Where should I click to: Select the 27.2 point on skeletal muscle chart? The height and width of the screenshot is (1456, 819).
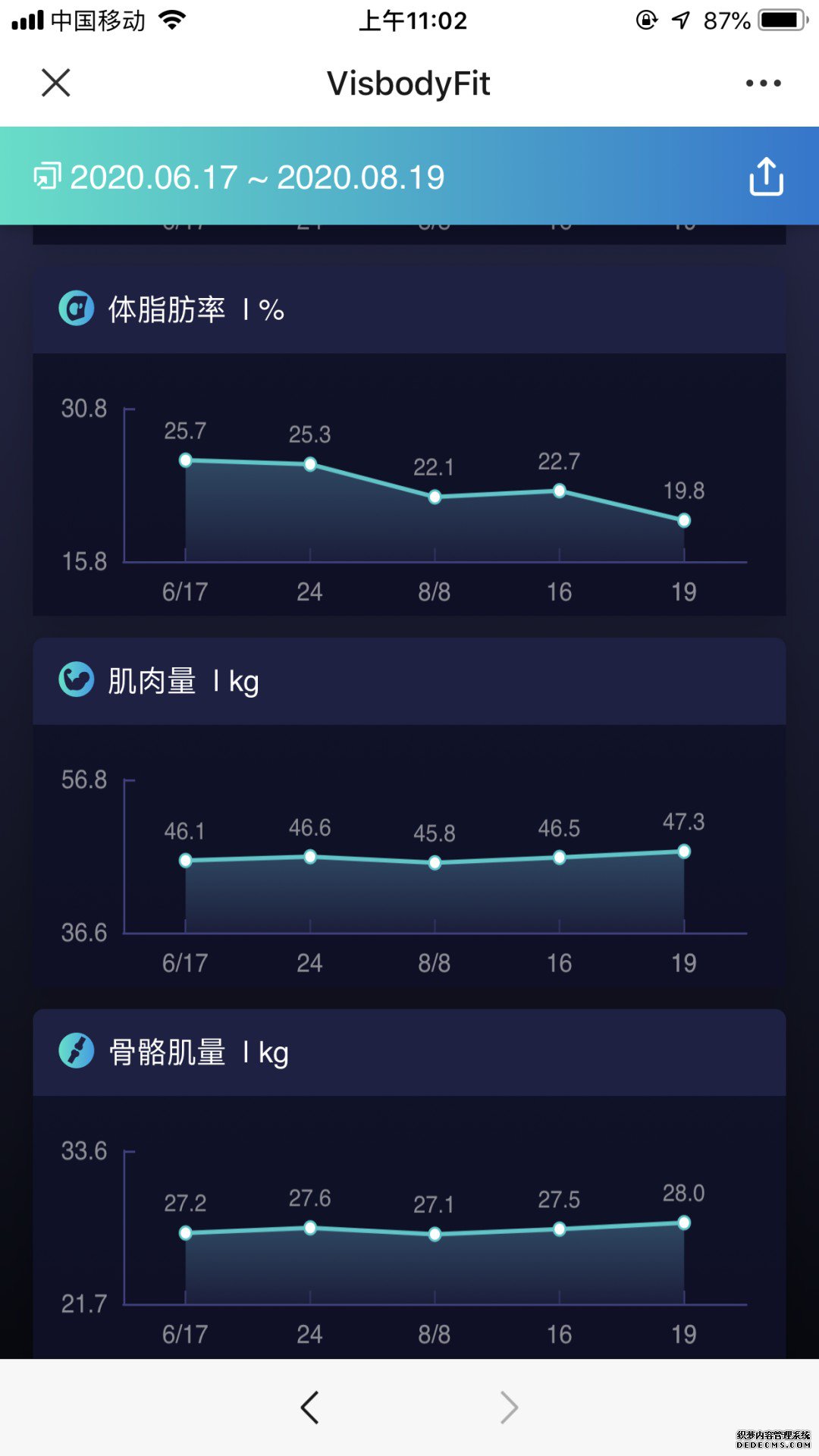point(186,1233)
